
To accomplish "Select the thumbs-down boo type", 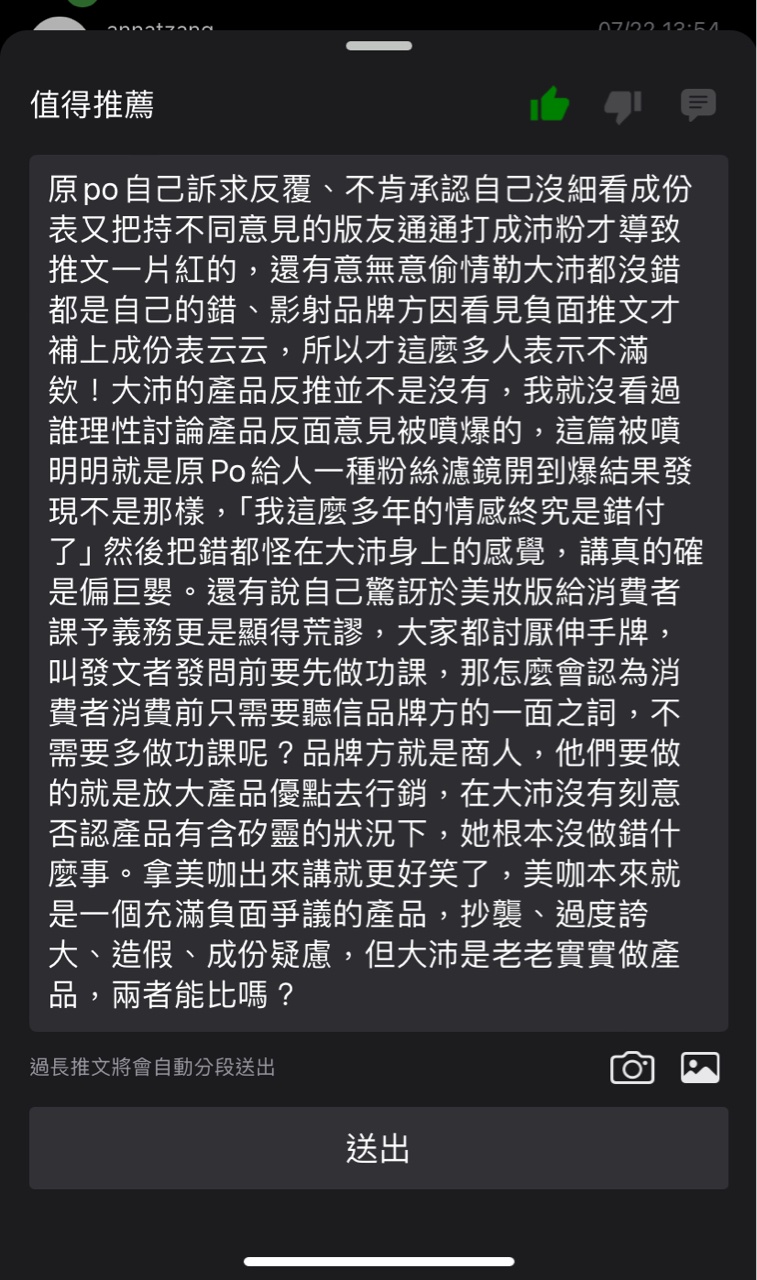I will click(623, 105).
